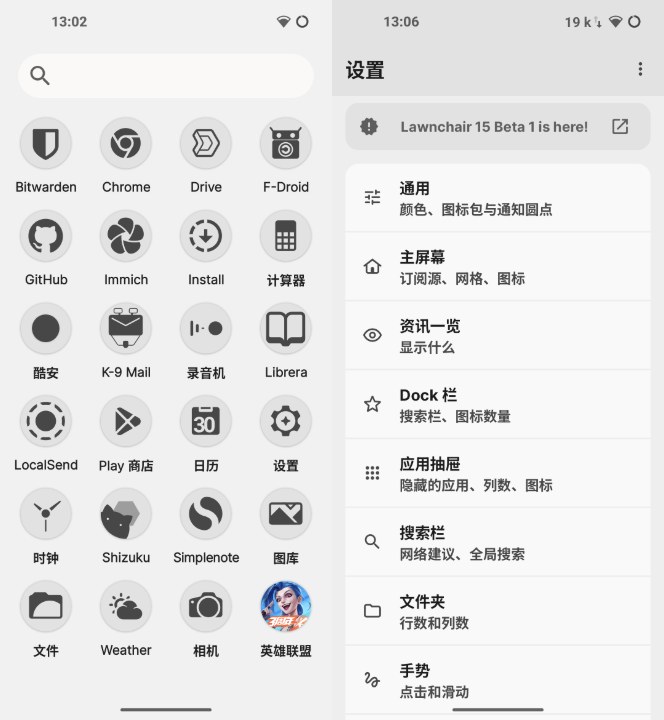Open the settings overflow menu
Viewport: 664px width, 720px height.
(640, 69)
